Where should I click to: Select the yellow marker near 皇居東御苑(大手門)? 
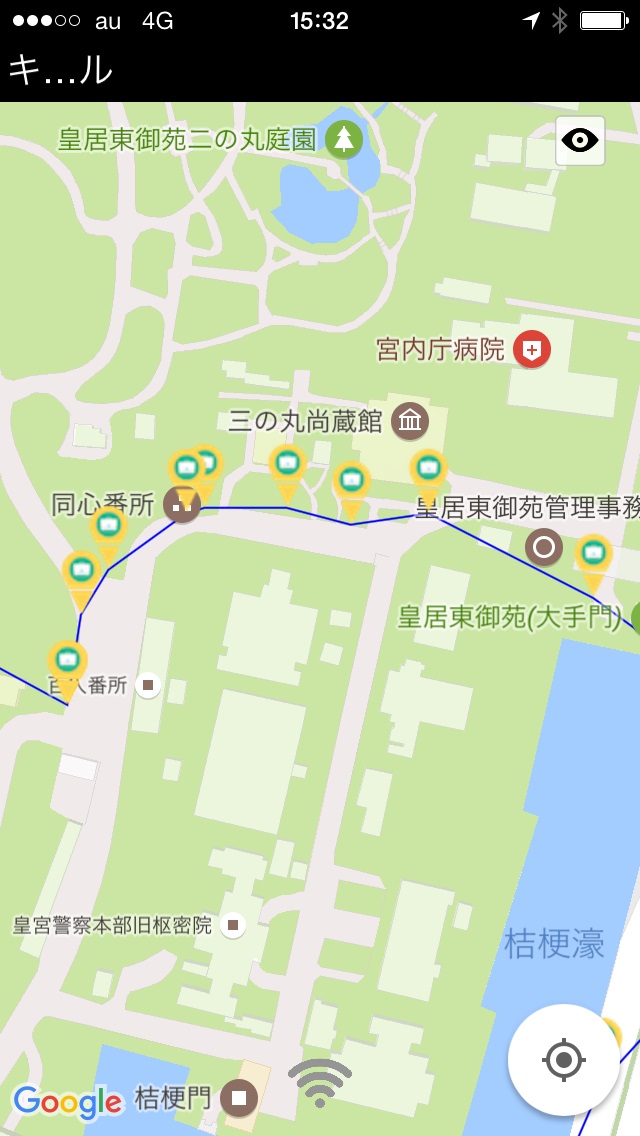coord(593,555)
